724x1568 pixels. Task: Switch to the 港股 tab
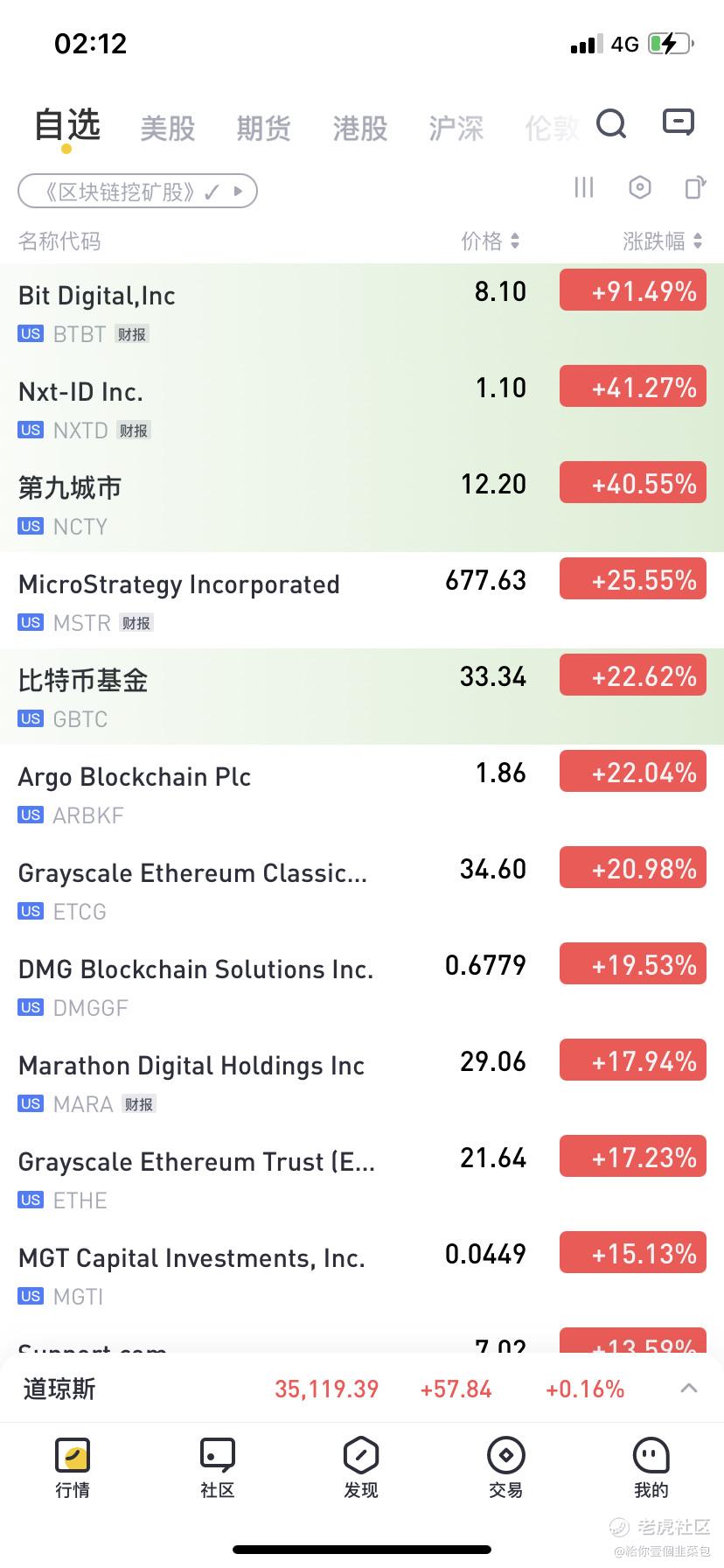(360, 129)
